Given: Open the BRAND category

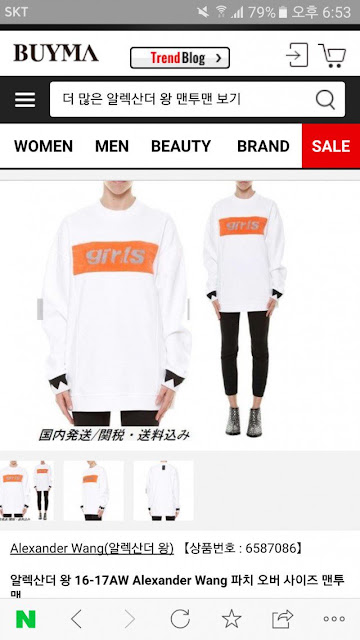Looking at the screenshot, I should click(263, 146).
